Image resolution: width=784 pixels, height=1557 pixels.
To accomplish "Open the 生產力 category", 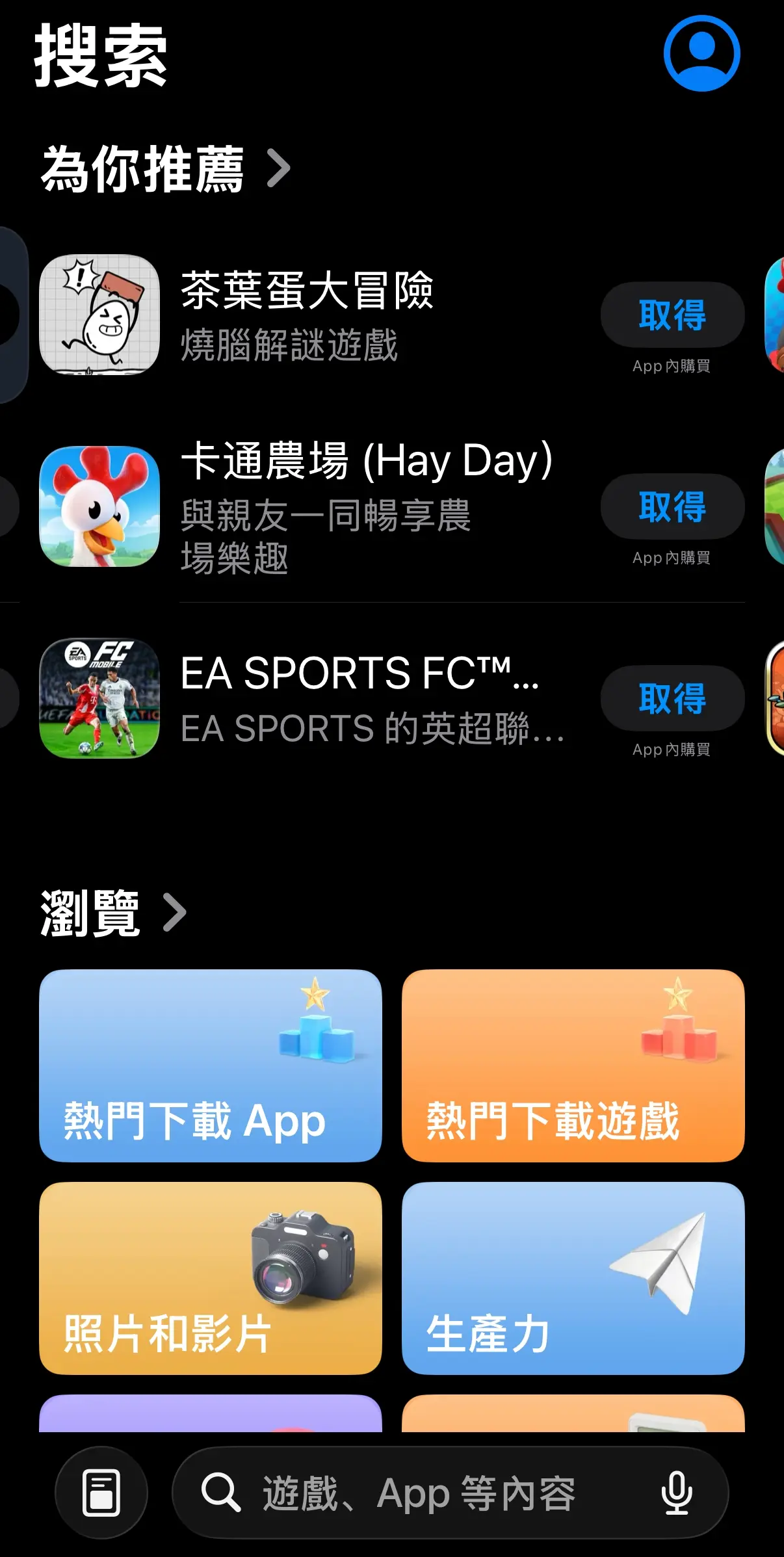I will coord(574,1276).
